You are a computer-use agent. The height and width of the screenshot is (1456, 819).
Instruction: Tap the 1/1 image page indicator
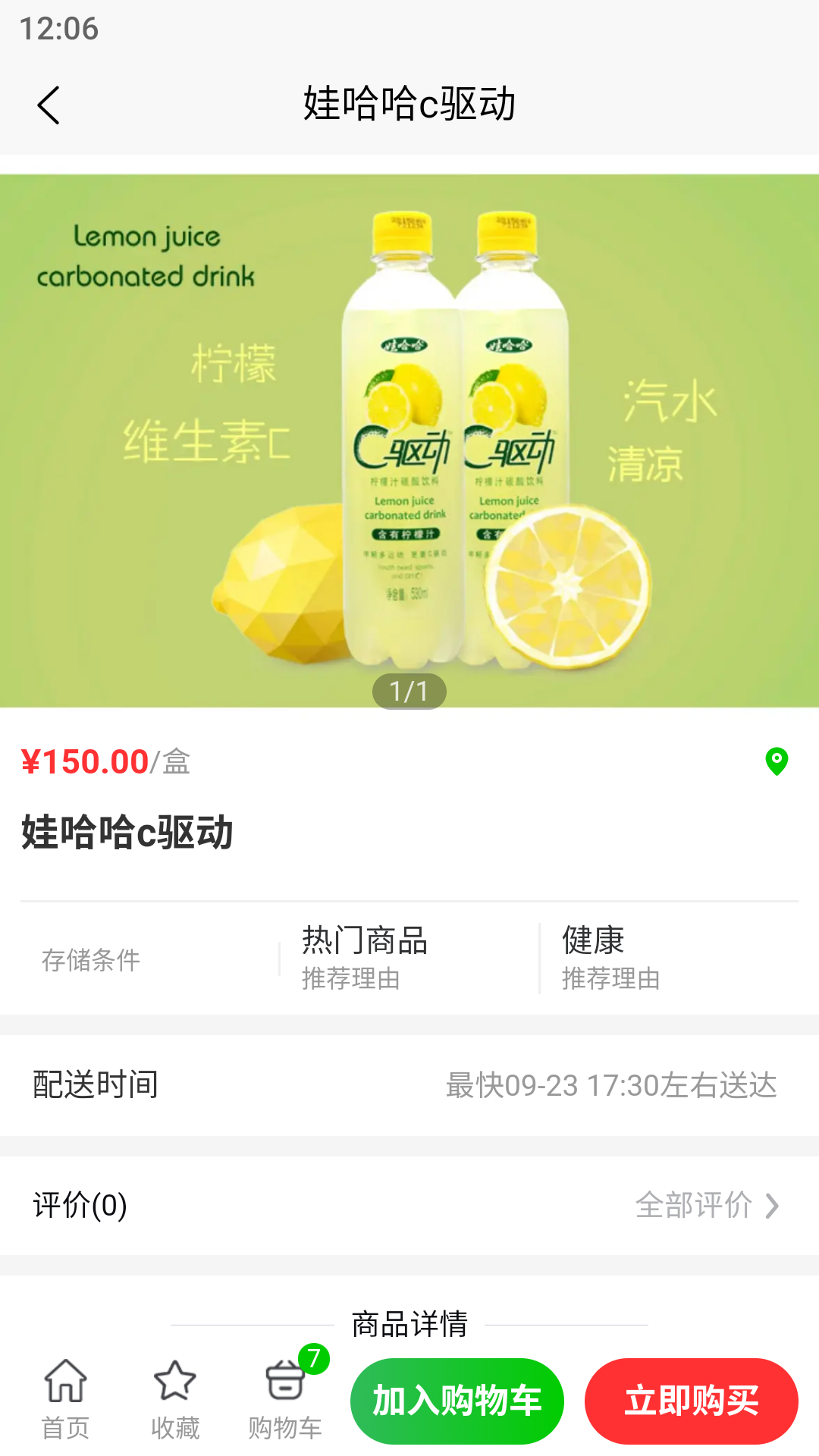409,689
